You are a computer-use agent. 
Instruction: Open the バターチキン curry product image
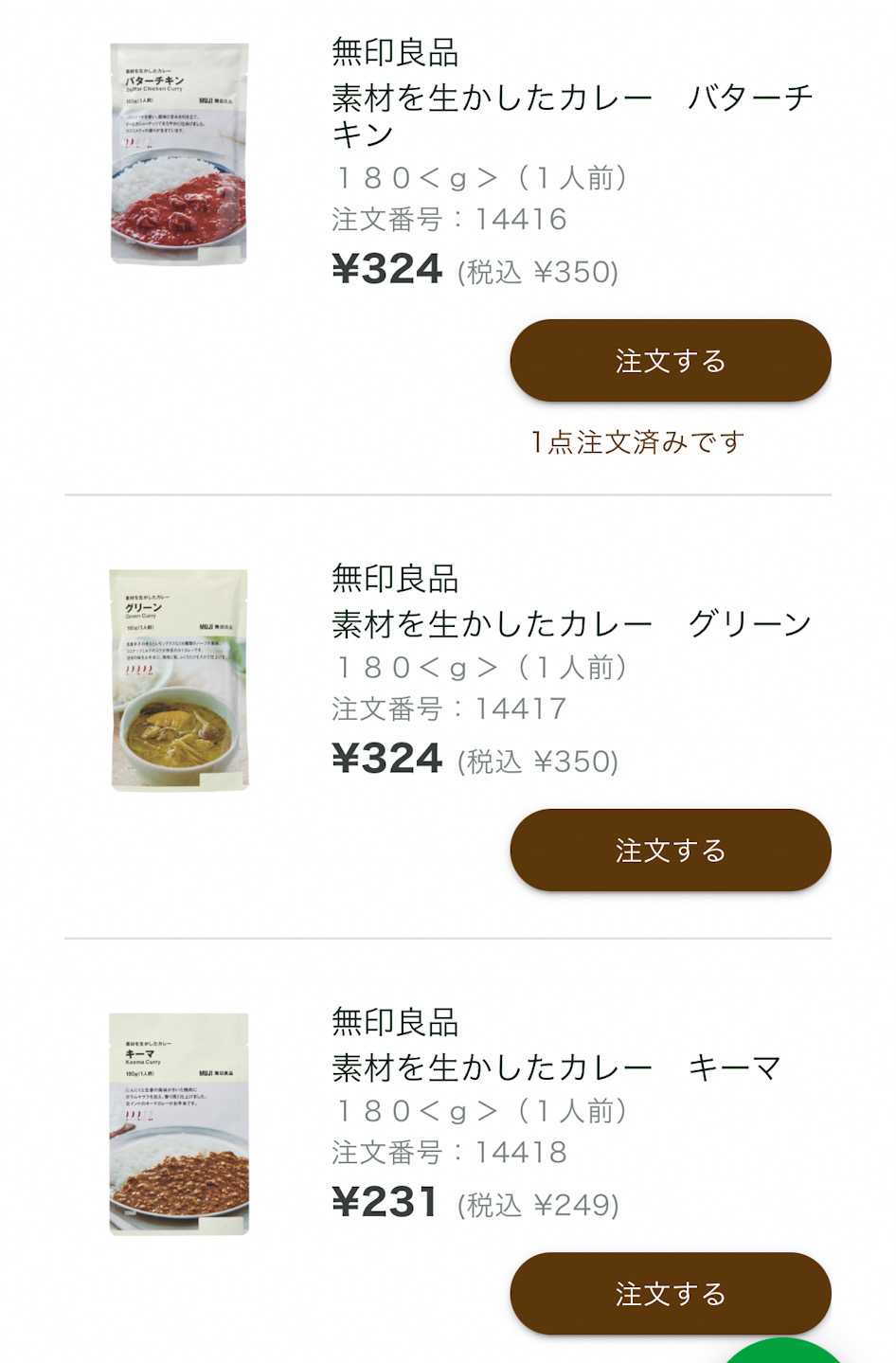(x=179, y=154)
